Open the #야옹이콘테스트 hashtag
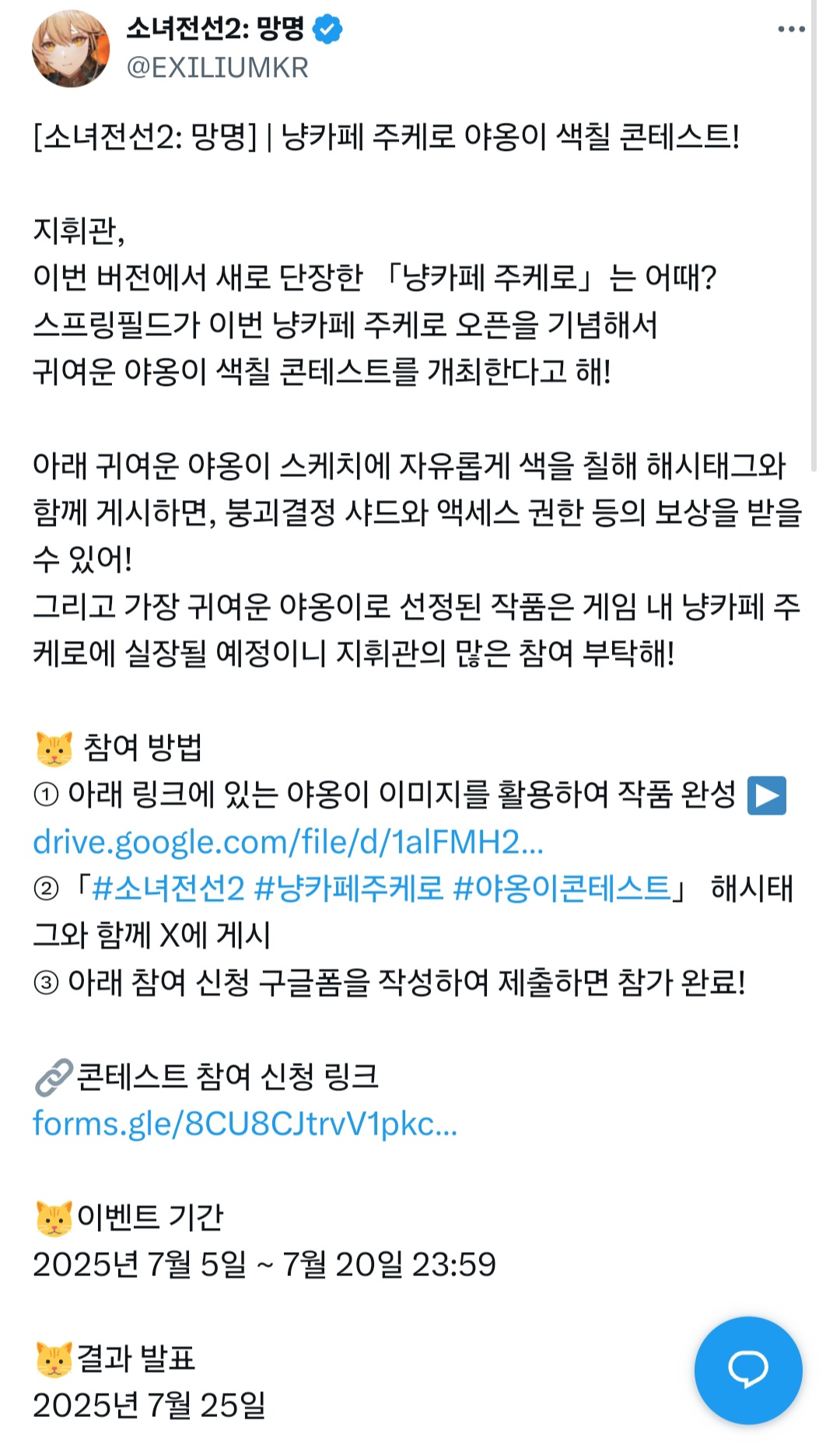This screenshot has height=1452, width=840. click(562, 889)
